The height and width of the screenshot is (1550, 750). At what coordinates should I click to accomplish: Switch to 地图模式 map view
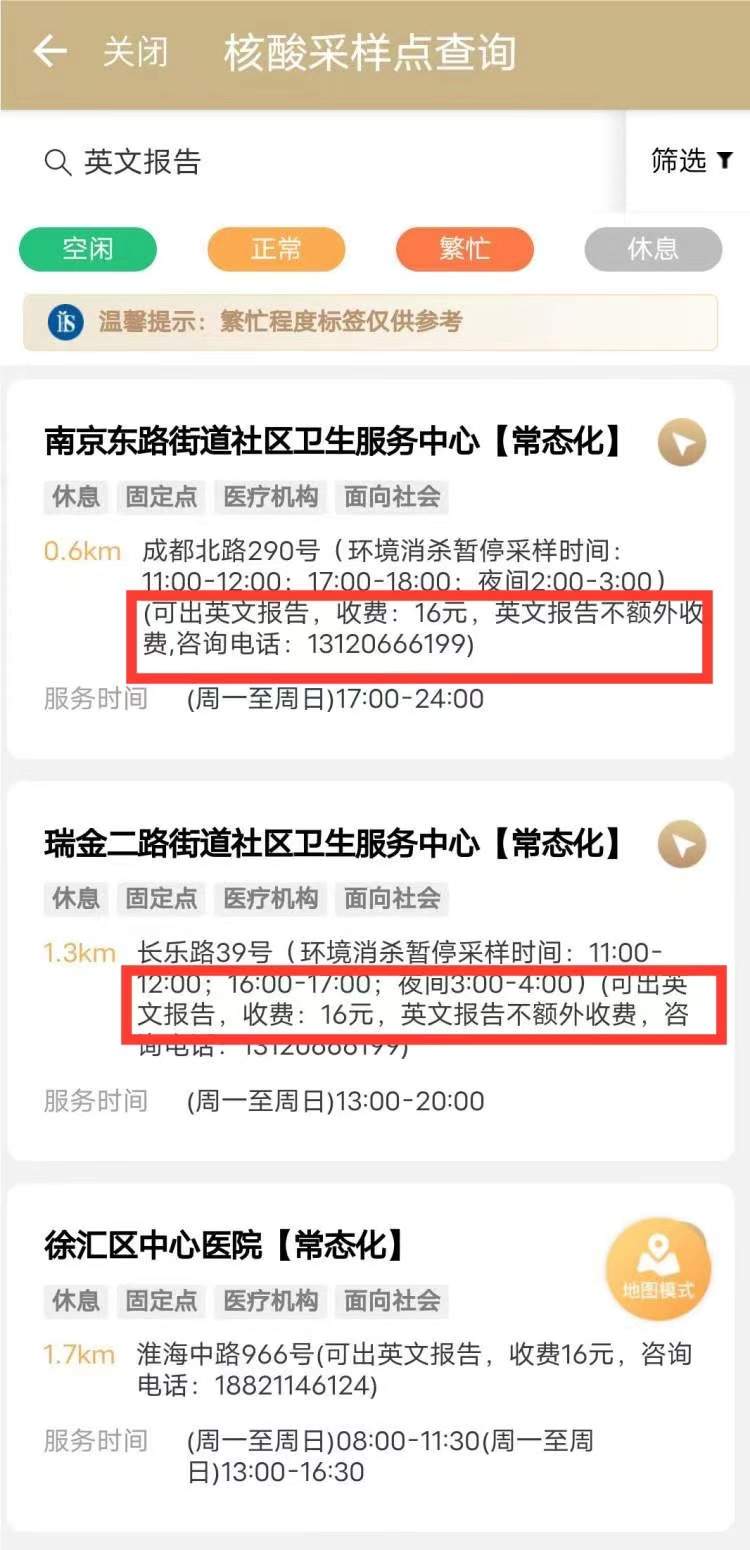click(x=657, y=1269)
